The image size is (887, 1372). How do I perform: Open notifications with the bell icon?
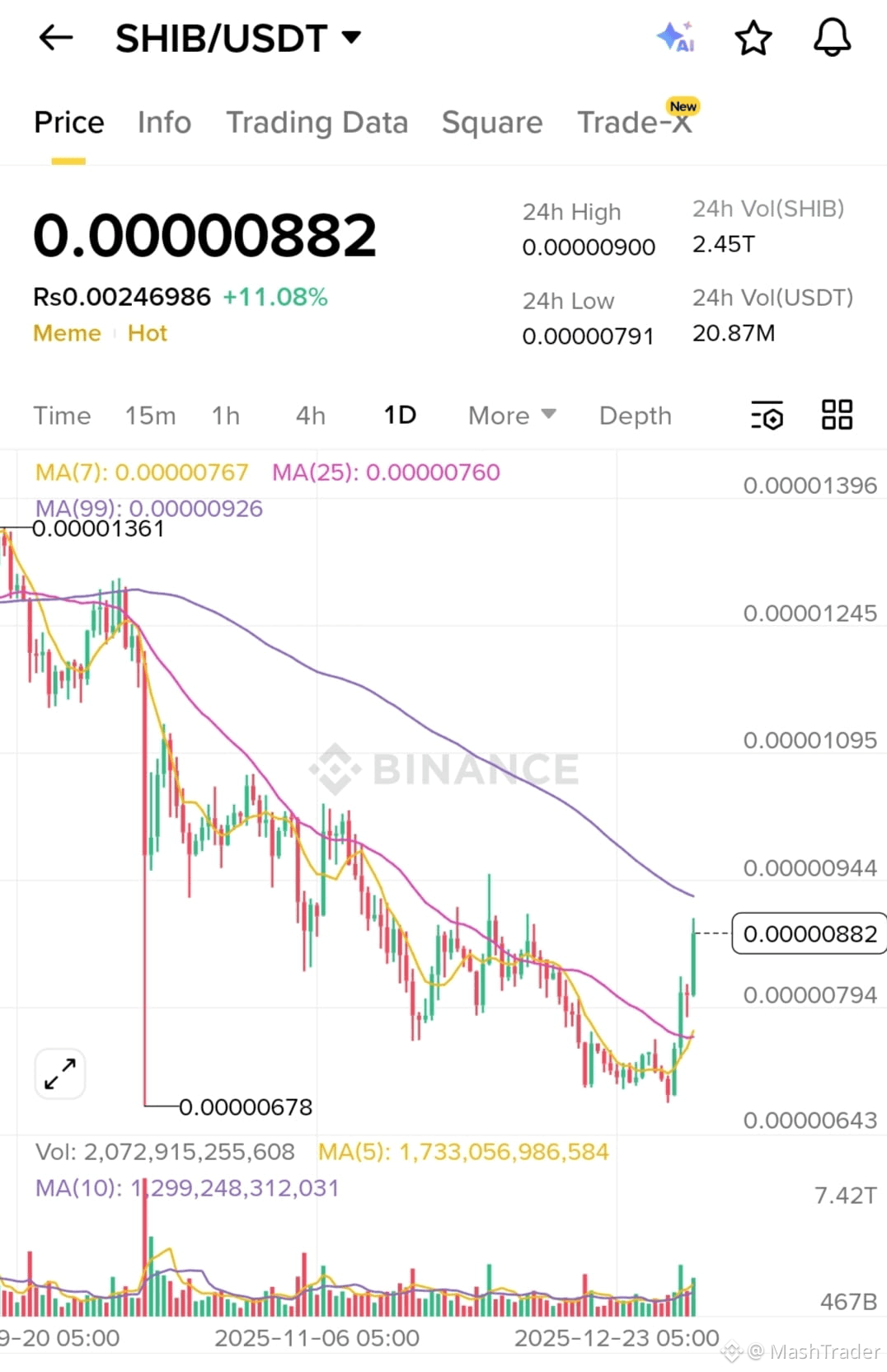pos(832,37)
